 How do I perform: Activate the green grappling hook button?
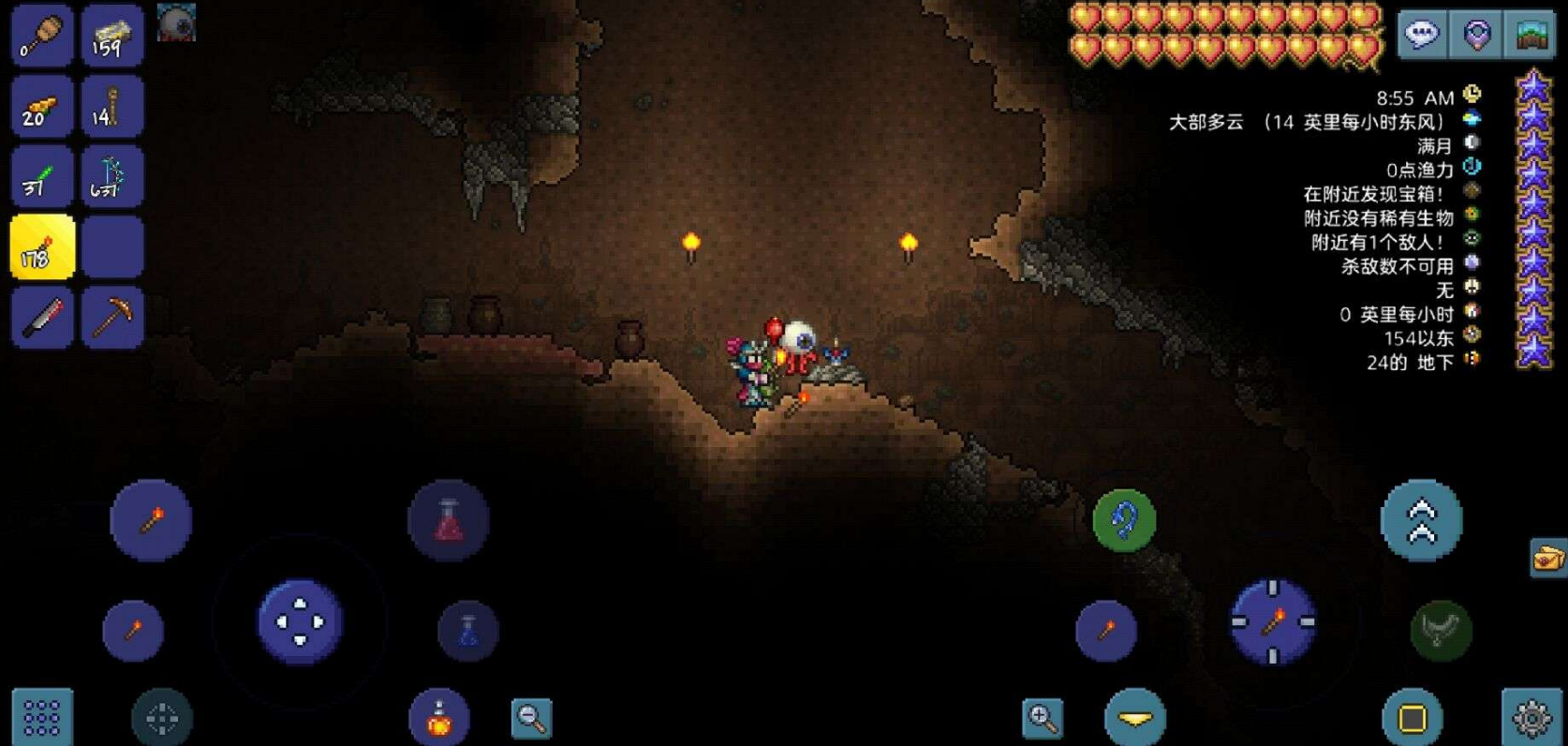pos(1124,520)
